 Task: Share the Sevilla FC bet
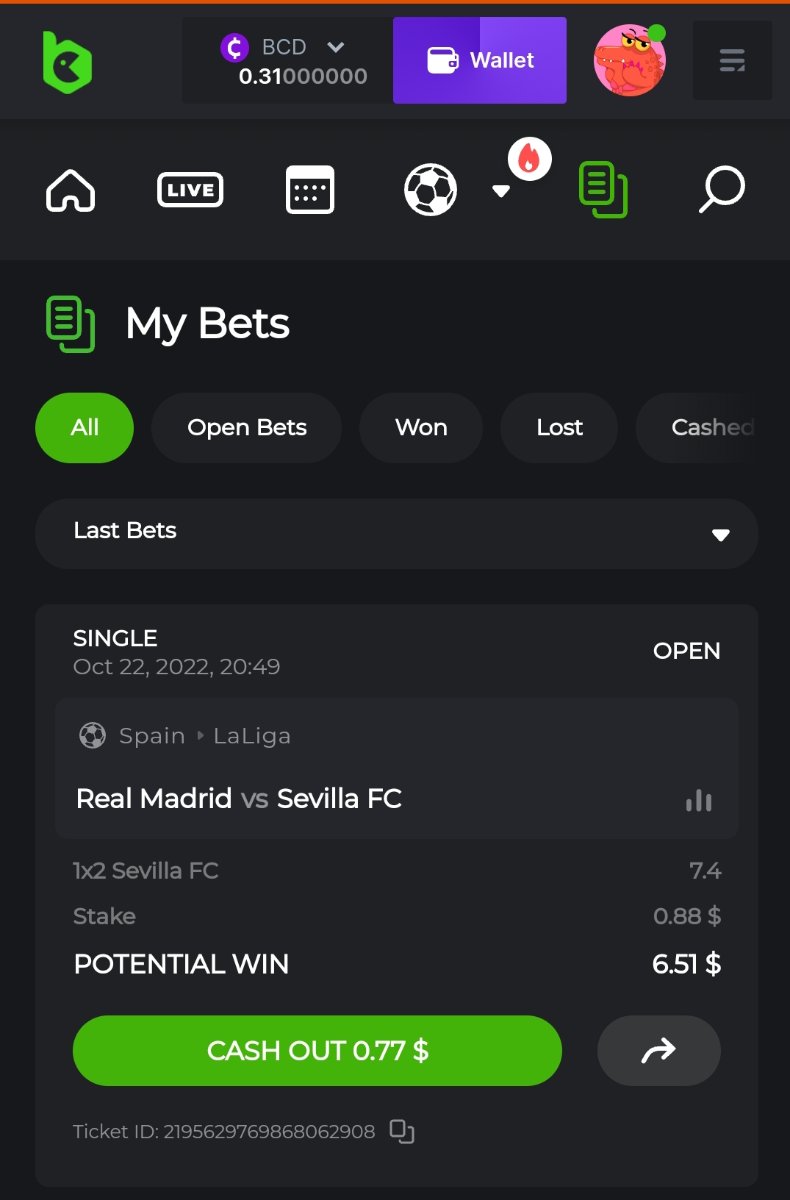pos(658,1051)
